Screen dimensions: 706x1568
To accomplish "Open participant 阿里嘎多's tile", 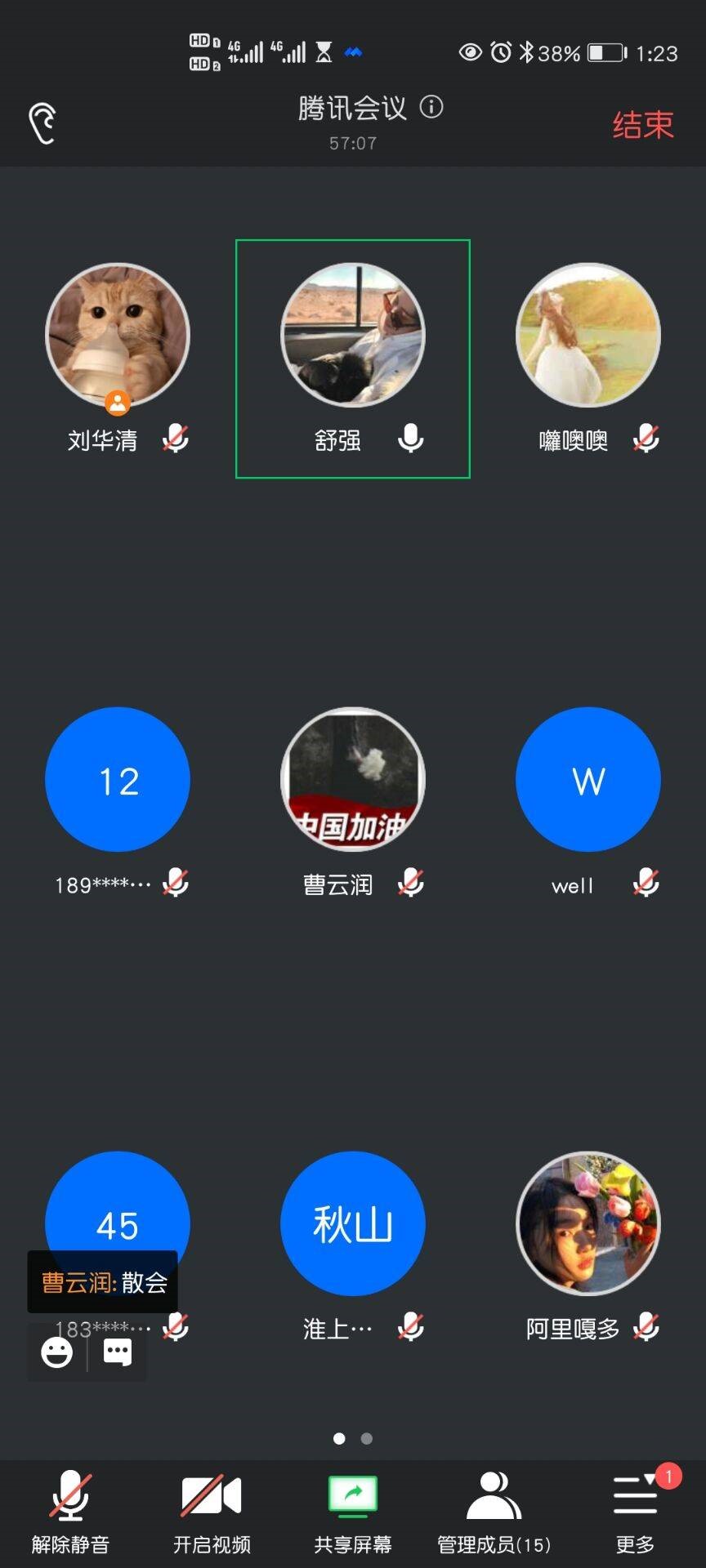I will pos(588,1224).
